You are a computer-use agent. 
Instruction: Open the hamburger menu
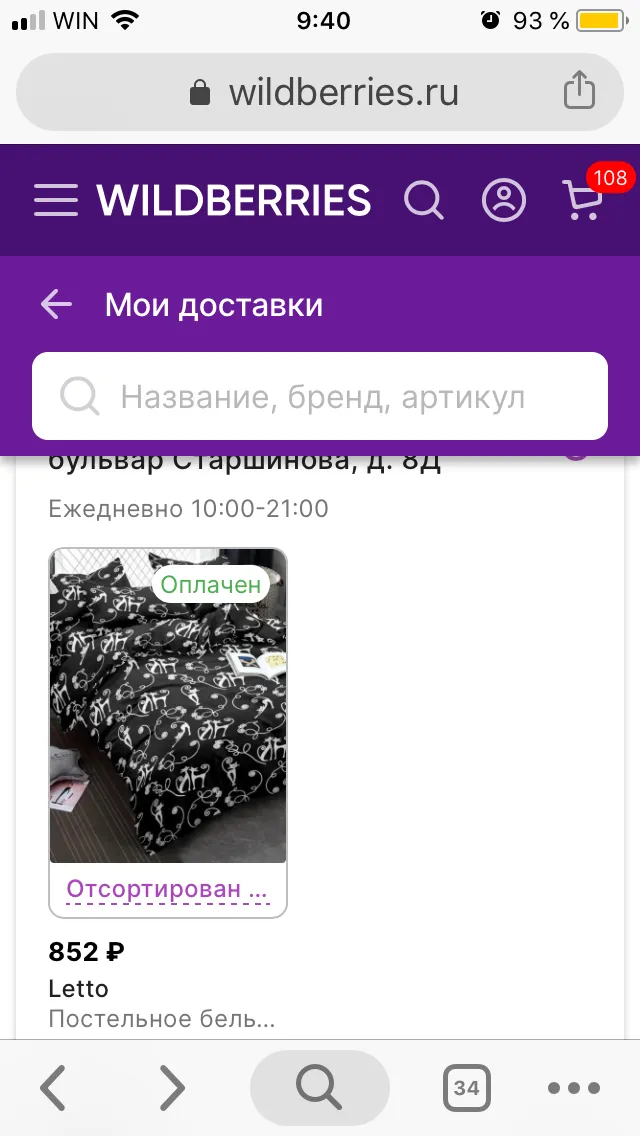(x=56, y=200)
